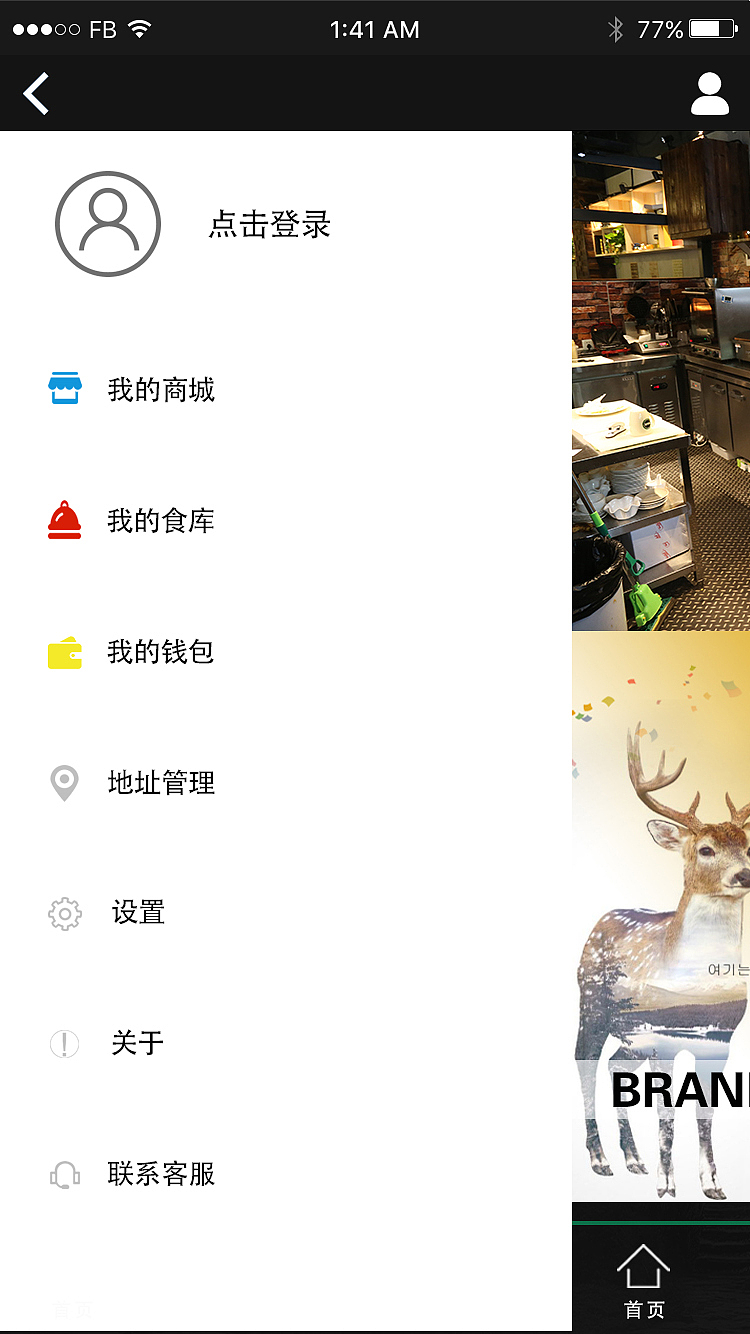Tap the 关于 info icon

[64, 1043]
